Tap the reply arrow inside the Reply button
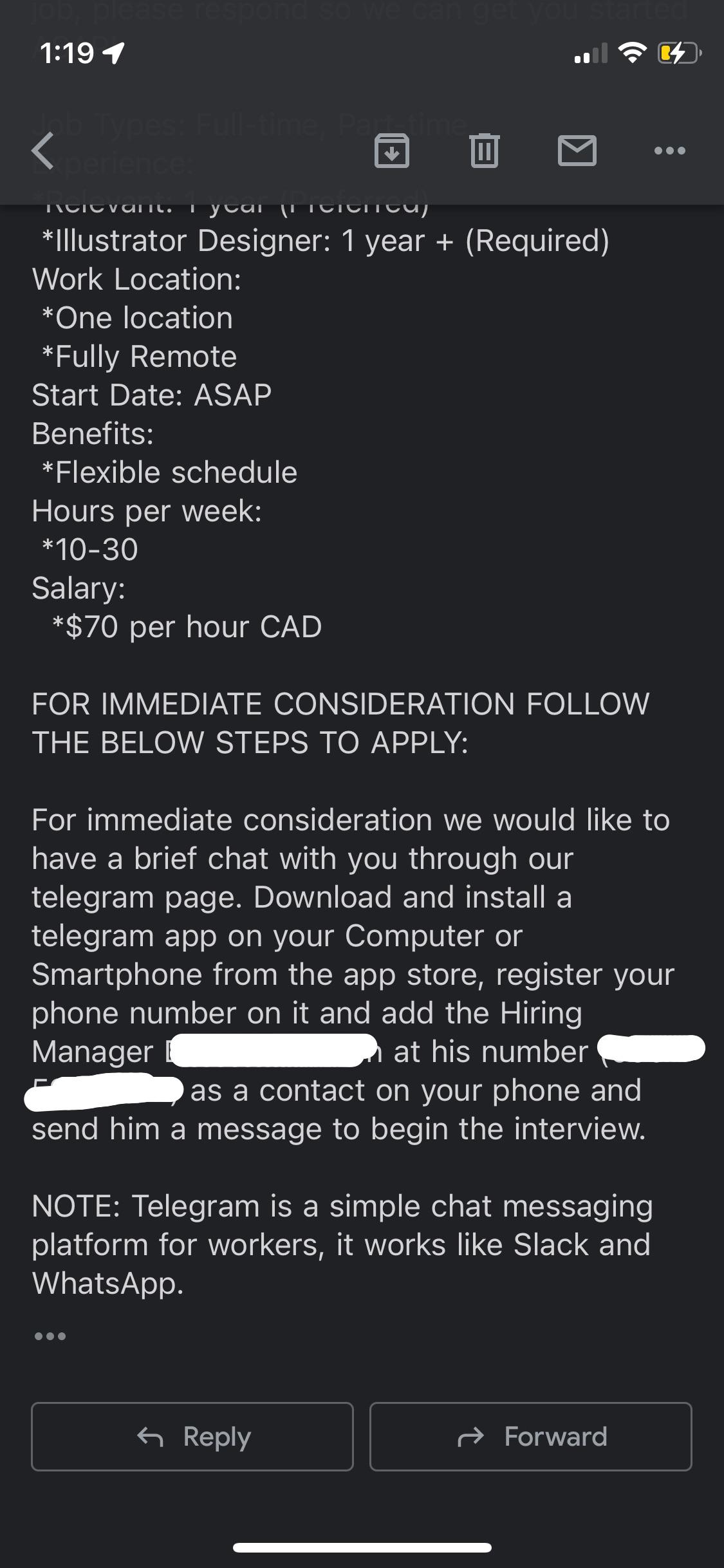Screen dimensions: 724x1568 [152, 1437]
